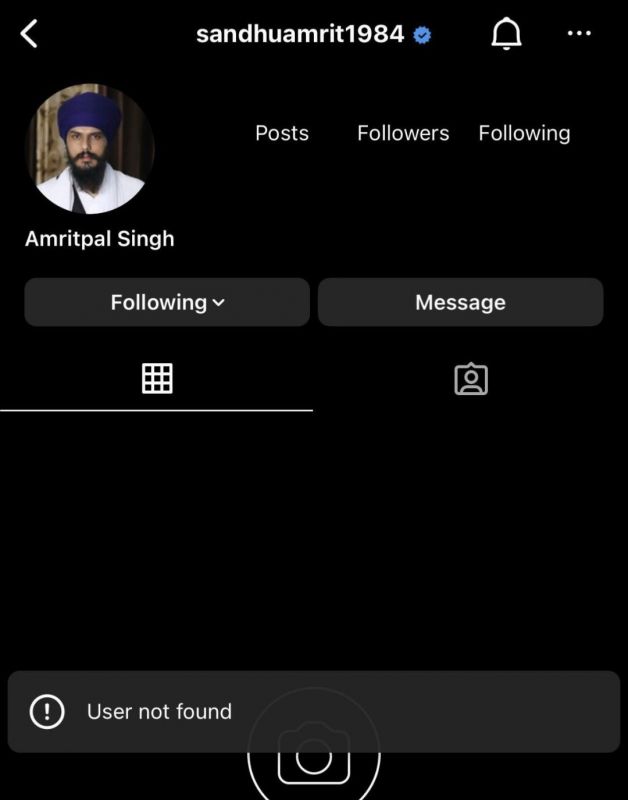628x800 pixels.
Task: Message sandhuamrit1984
Action: tap(460, 302)
